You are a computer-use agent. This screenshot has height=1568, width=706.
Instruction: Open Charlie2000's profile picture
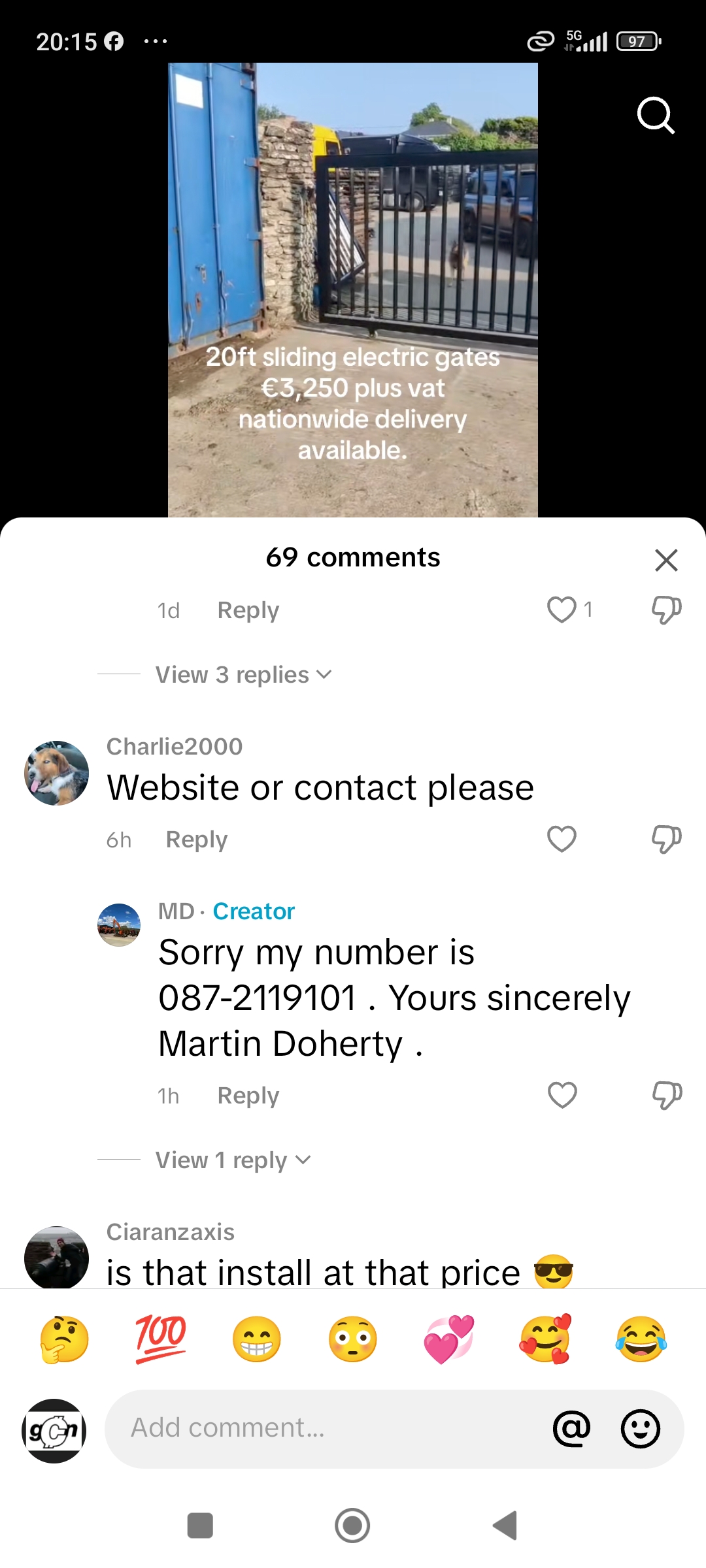(56, 773)
